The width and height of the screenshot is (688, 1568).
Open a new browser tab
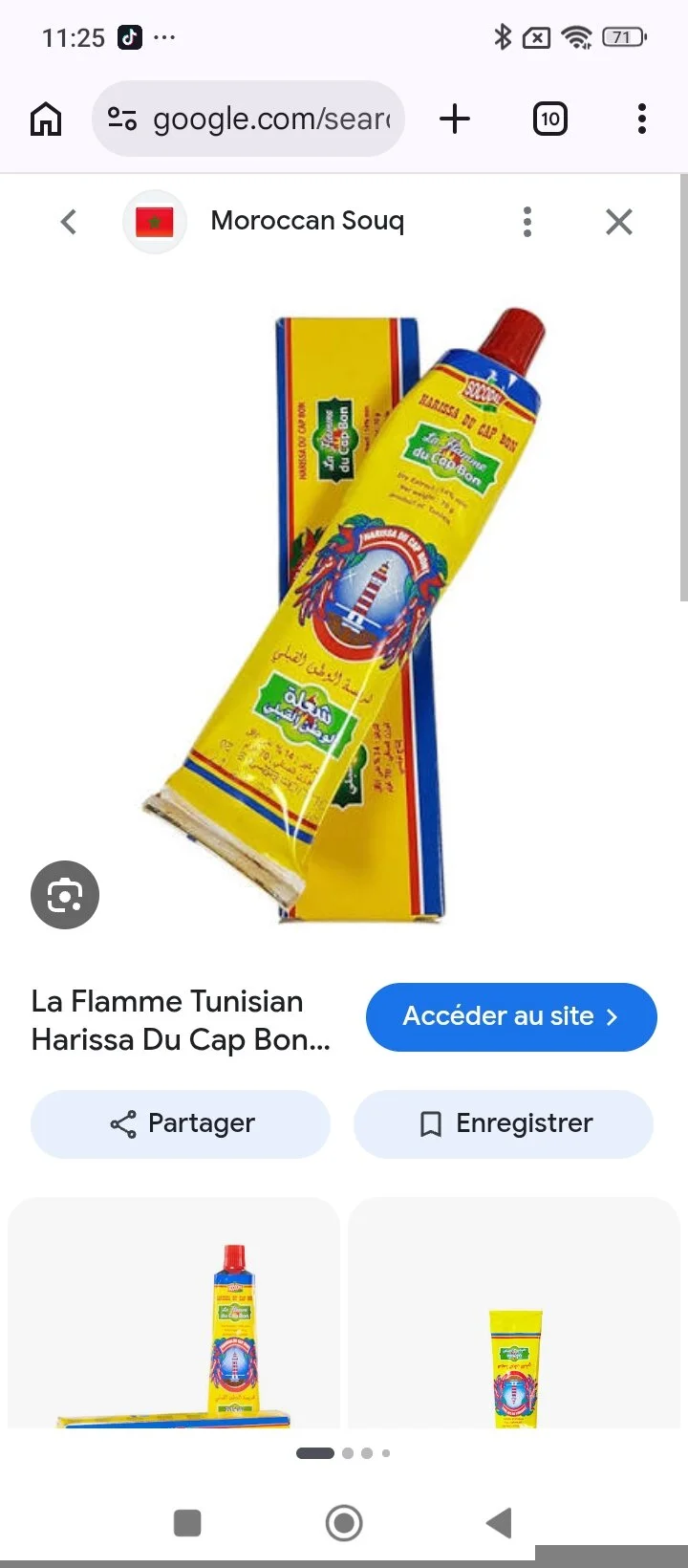tap(455, 119)
